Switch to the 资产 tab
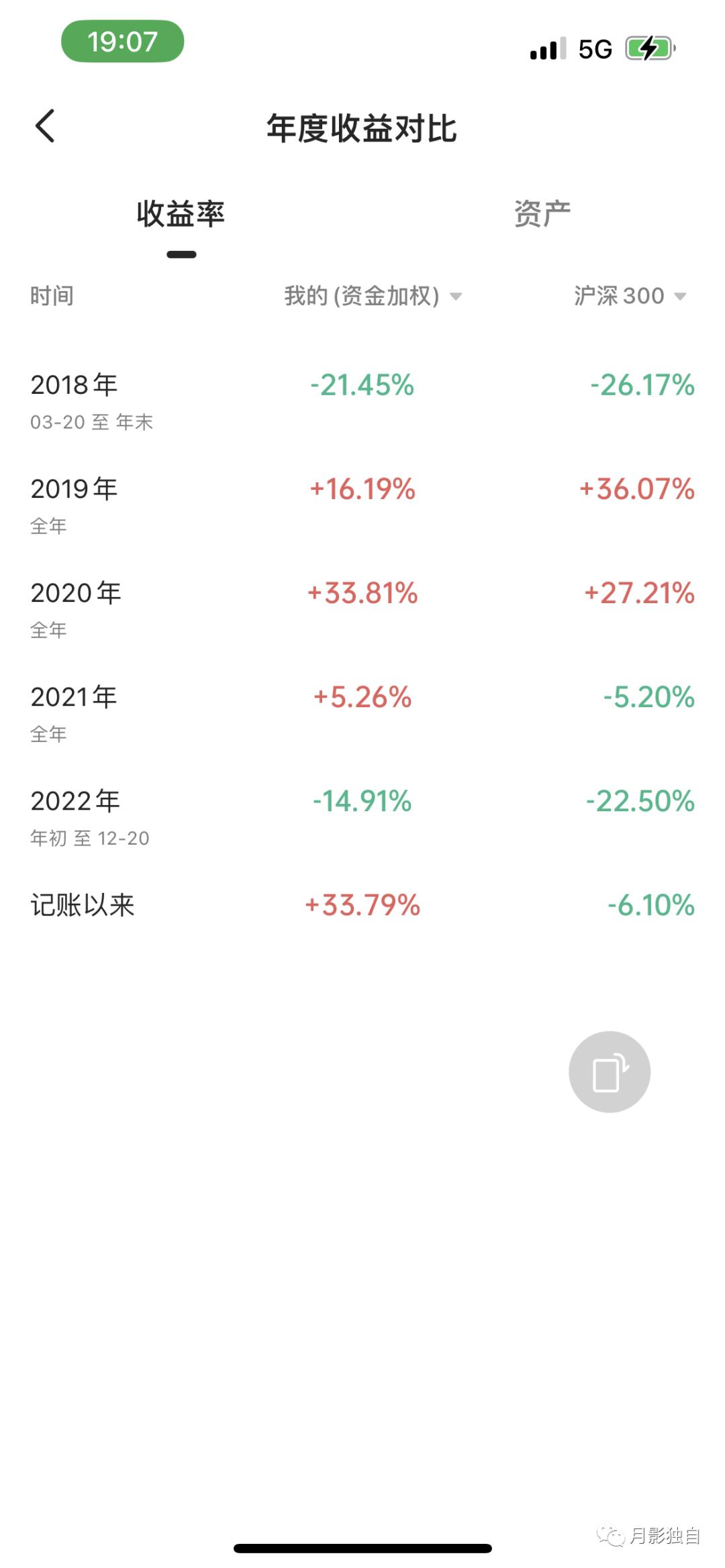 (544, 211)
